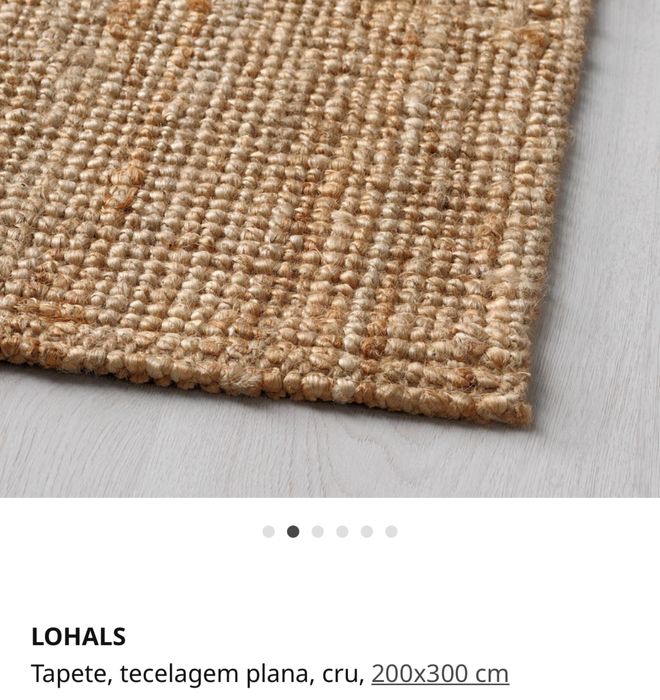The height and width of the screenshot is (700, 660).
Task: Open the 200x300 cm size link
Action: click(x=440, y=674)
